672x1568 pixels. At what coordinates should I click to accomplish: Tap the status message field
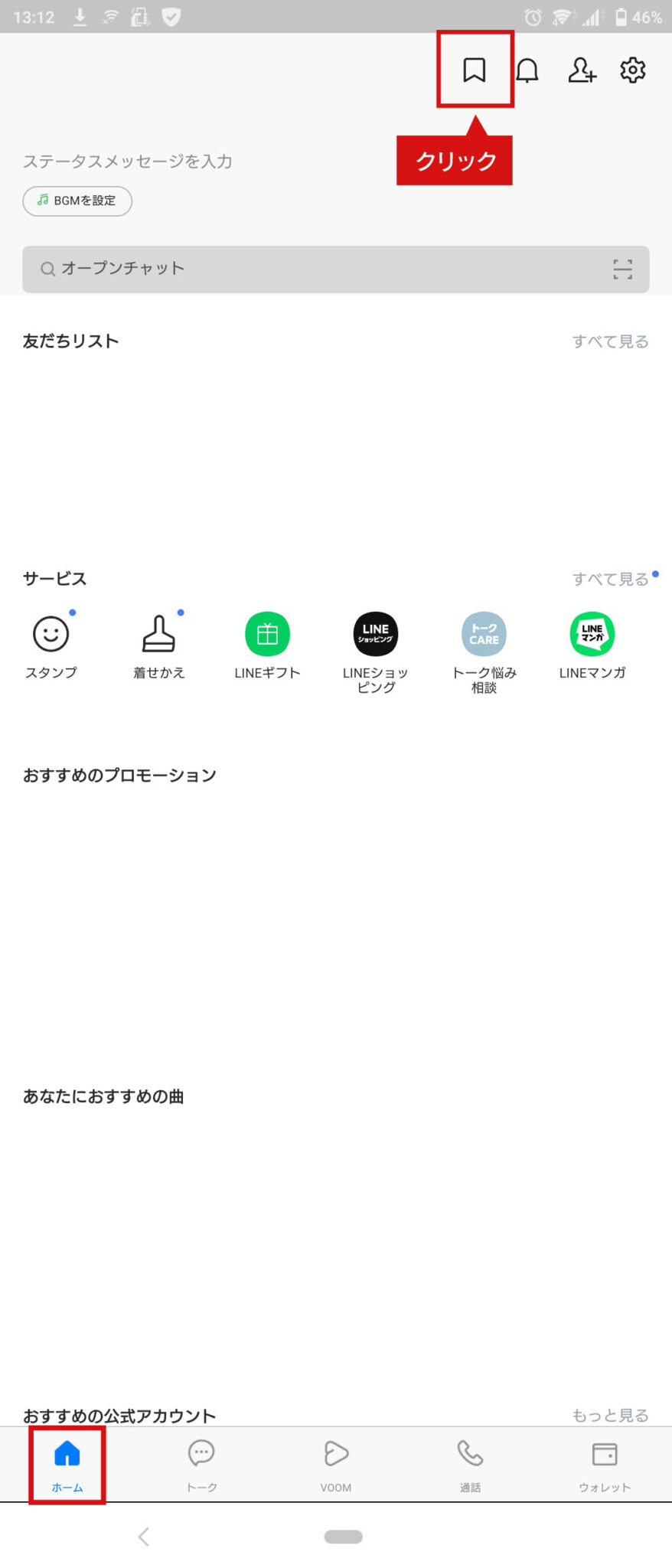pyautogui.click(x=127, y=162)
